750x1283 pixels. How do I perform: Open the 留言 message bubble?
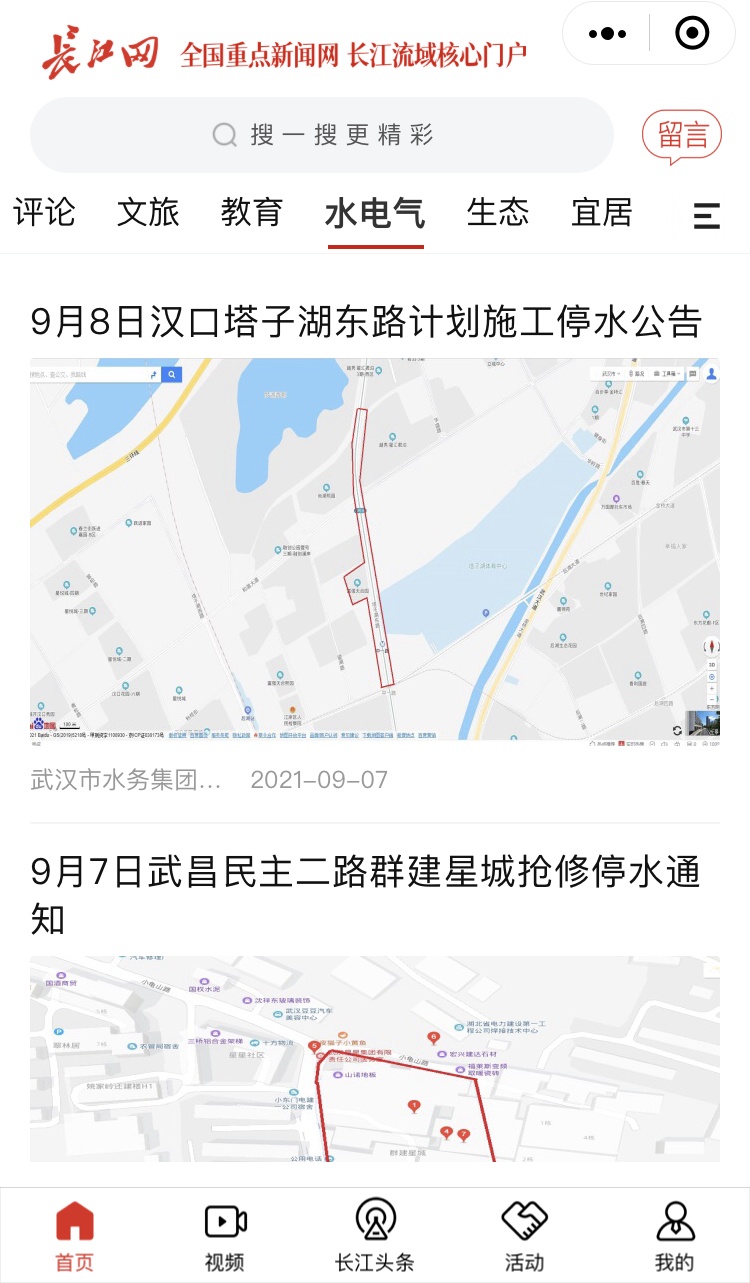[x=682, y=136]
